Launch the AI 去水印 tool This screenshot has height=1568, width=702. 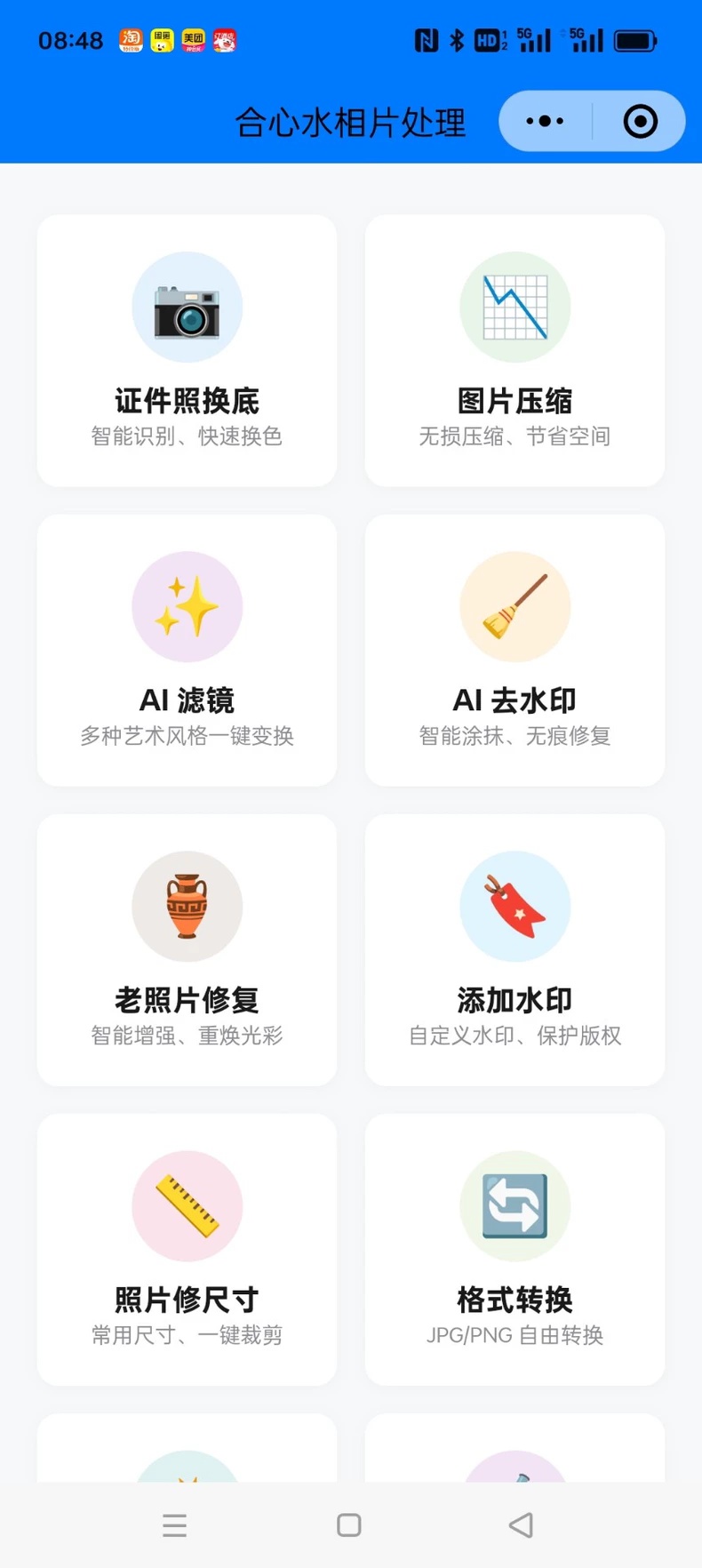[x=515, y=650]
